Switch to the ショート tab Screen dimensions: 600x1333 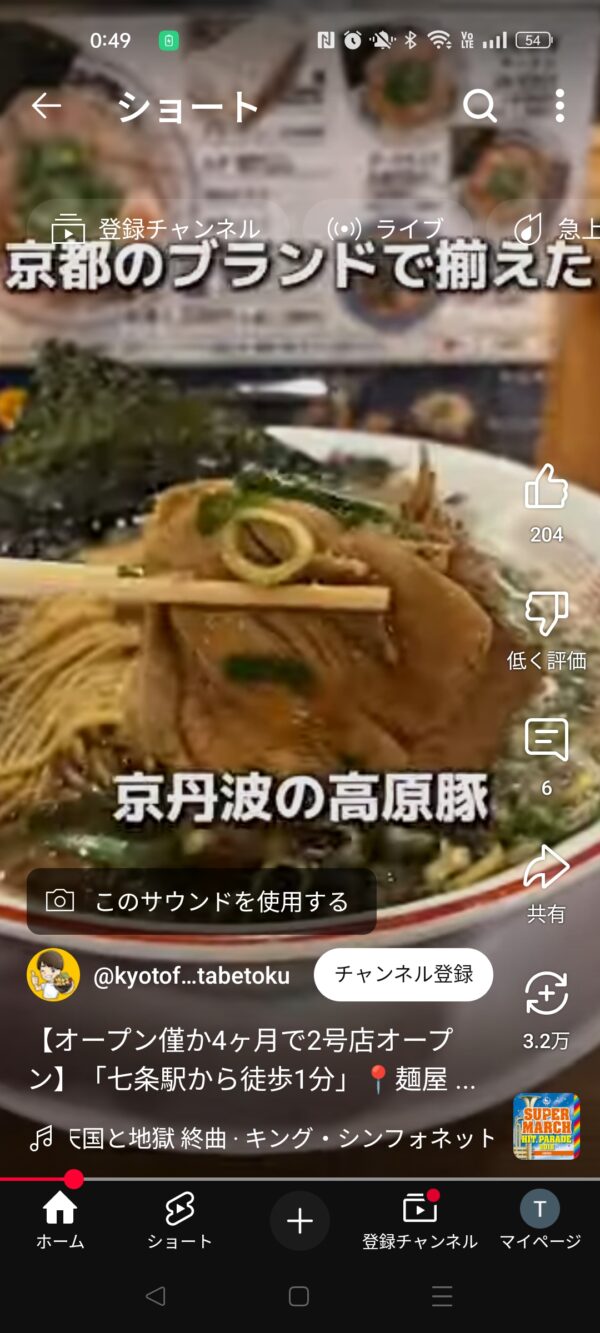[x=180, y=1220]
